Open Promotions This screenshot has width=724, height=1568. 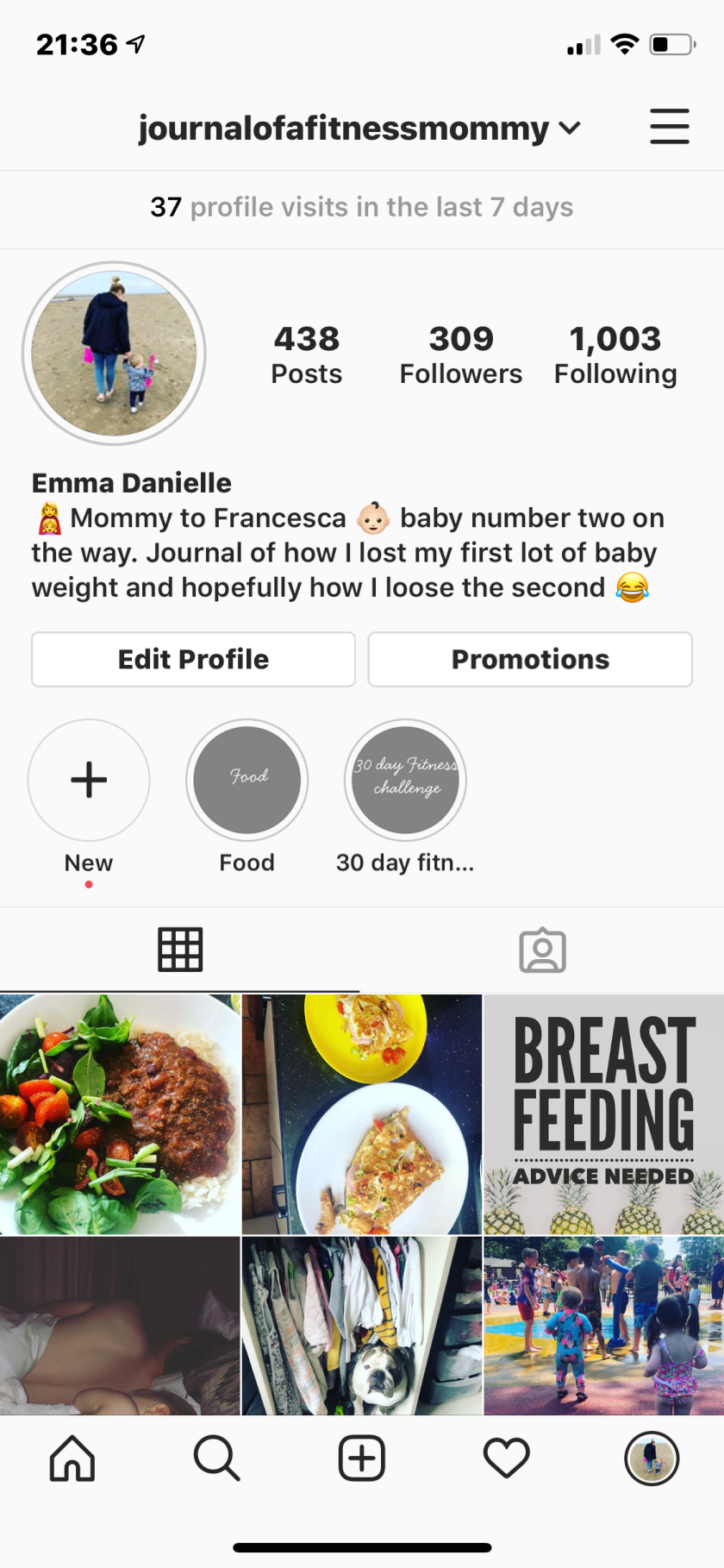[530, 659]
